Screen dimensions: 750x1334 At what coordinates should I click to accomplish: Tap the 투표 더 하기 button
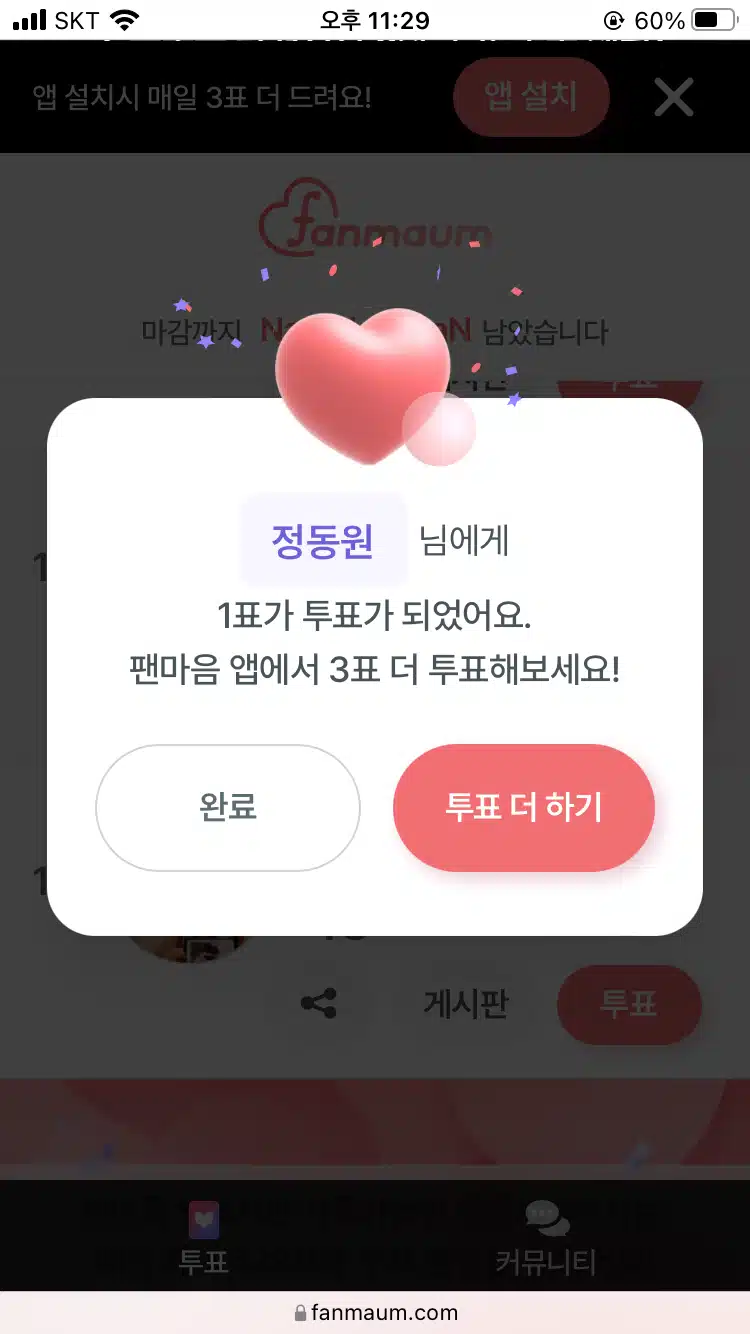click(524, 807)
